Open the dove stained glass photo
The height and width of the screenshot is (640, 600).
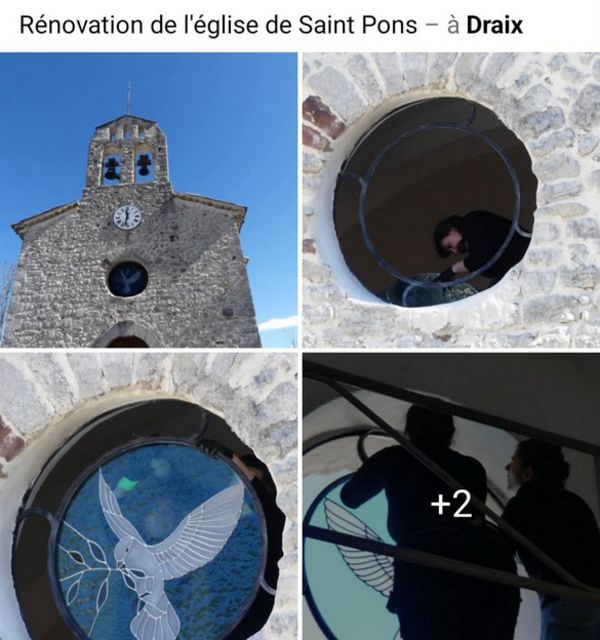click(x=149, y=497)
